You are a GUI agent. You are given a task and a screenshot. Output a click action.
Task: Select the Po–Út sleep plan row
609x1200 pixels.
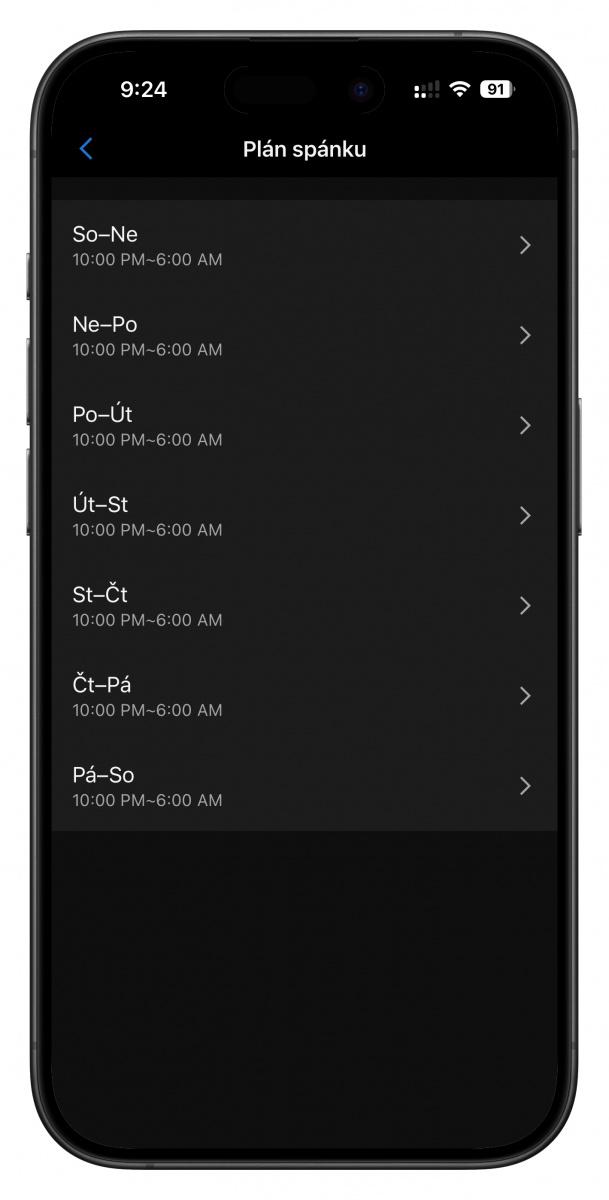tap(303, 426)
